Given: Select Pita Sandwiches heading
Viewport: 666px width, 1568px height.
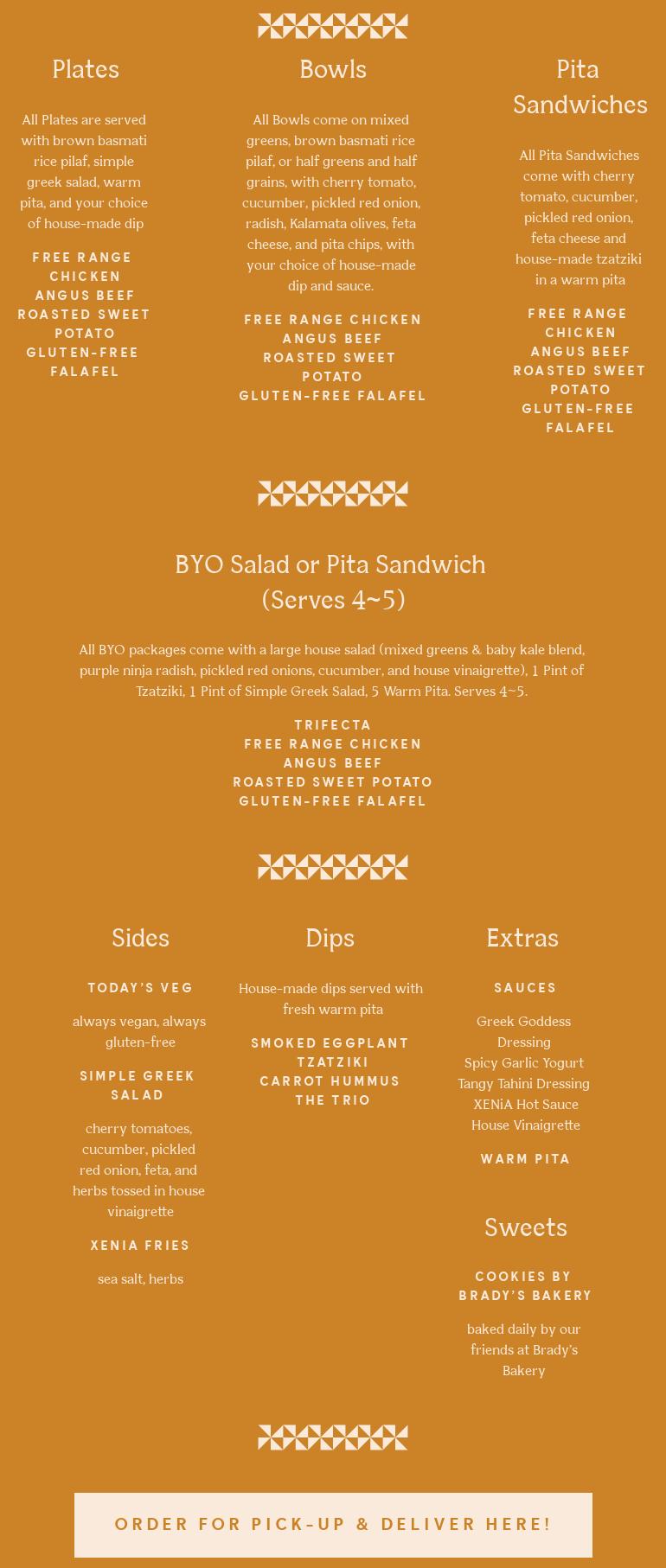Looking at the screenshot, I should 580,87.
